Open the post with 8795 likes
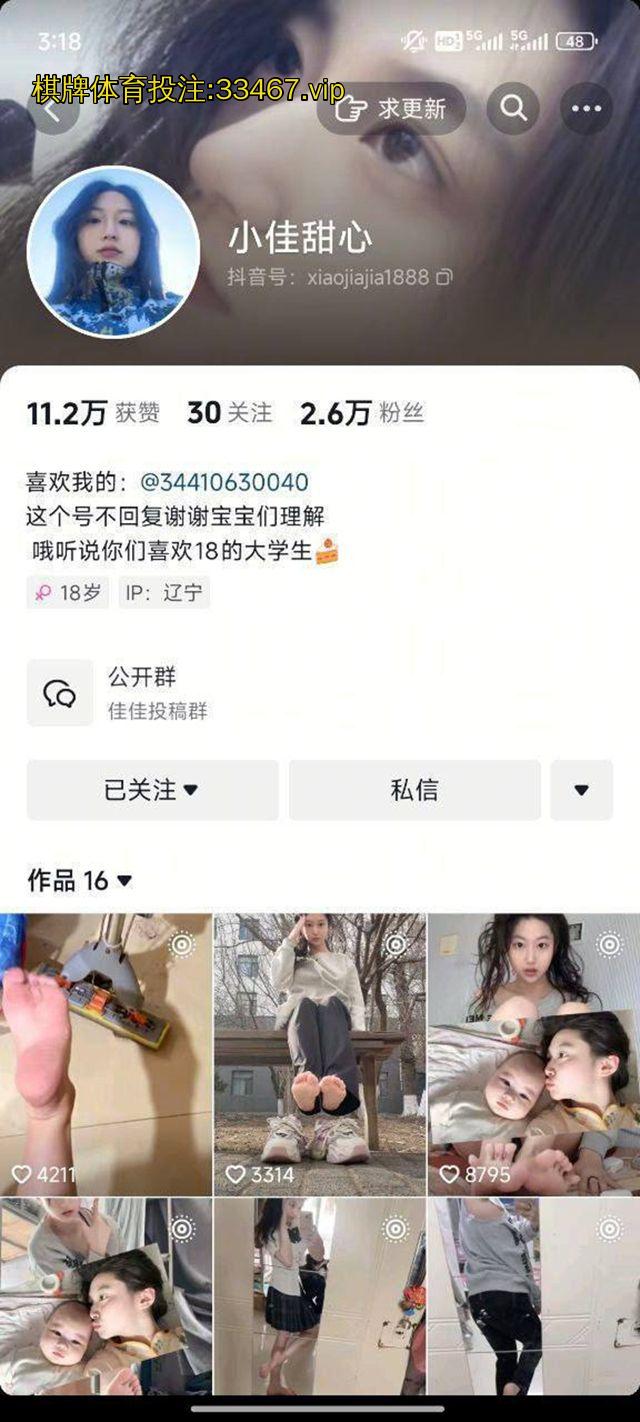Viewport: 640px width, 1422px height. (533, 1053)
